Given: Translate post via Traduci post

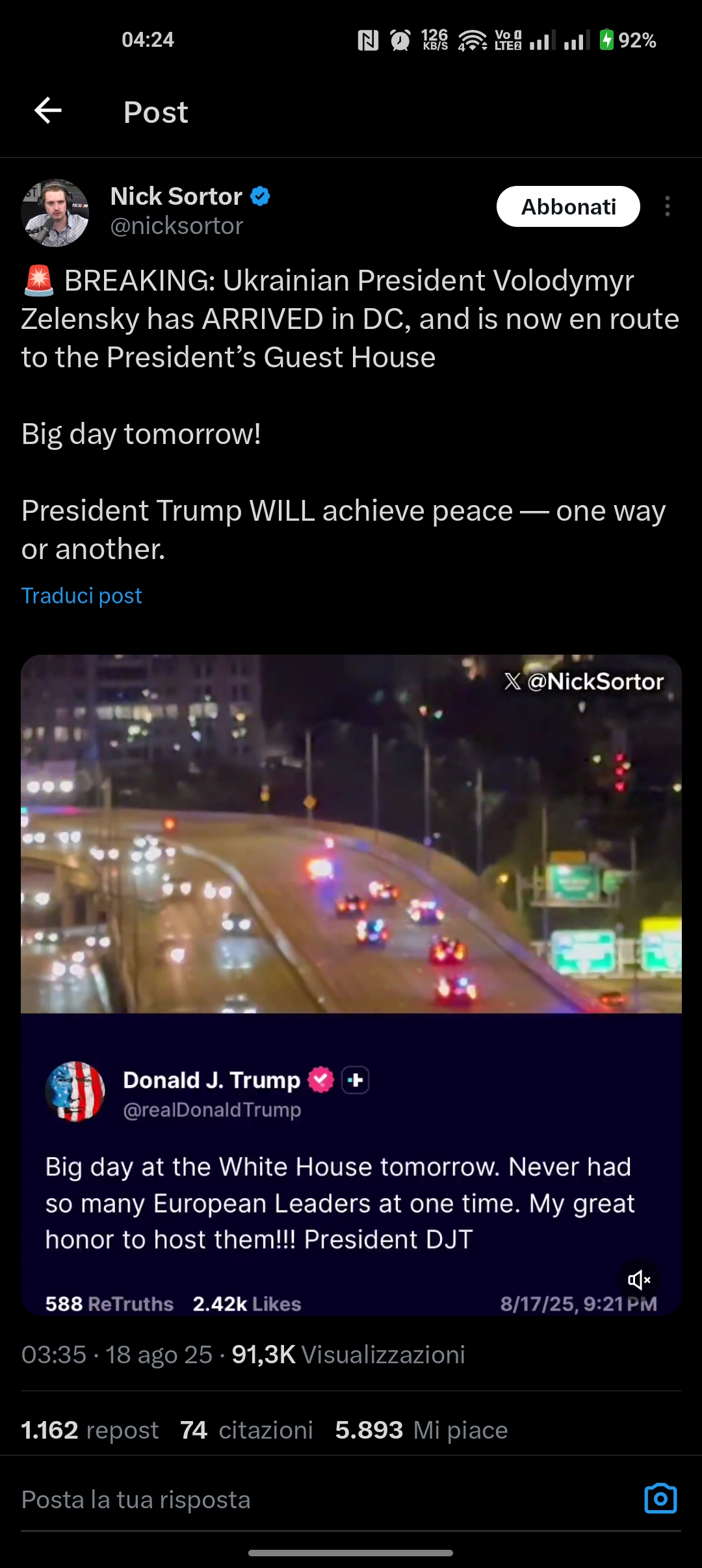Looking at the screenshot, I should [x=82, y=595].
